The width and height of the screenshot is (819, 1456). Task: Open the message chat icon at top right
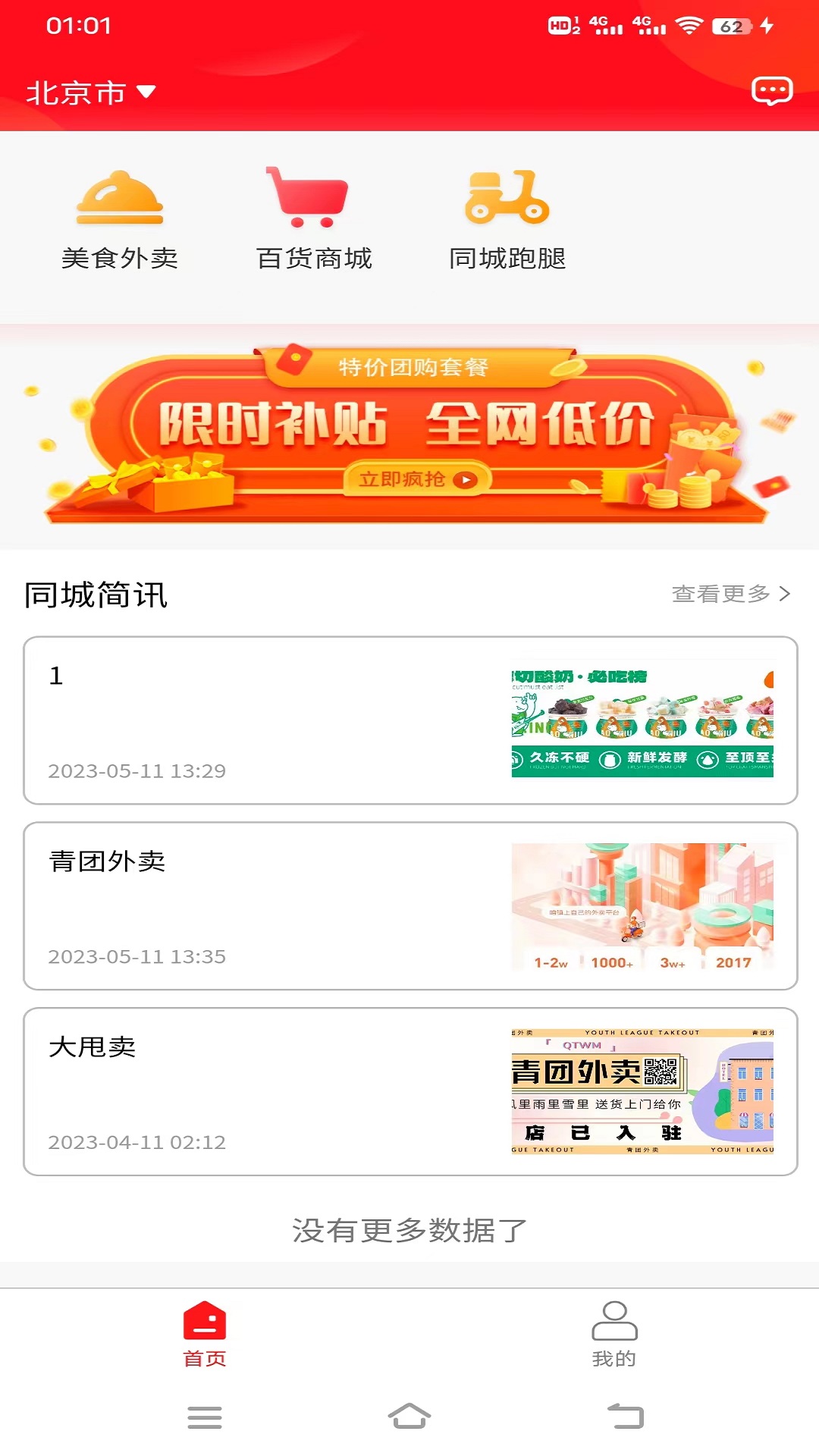[x=773, y=91]
